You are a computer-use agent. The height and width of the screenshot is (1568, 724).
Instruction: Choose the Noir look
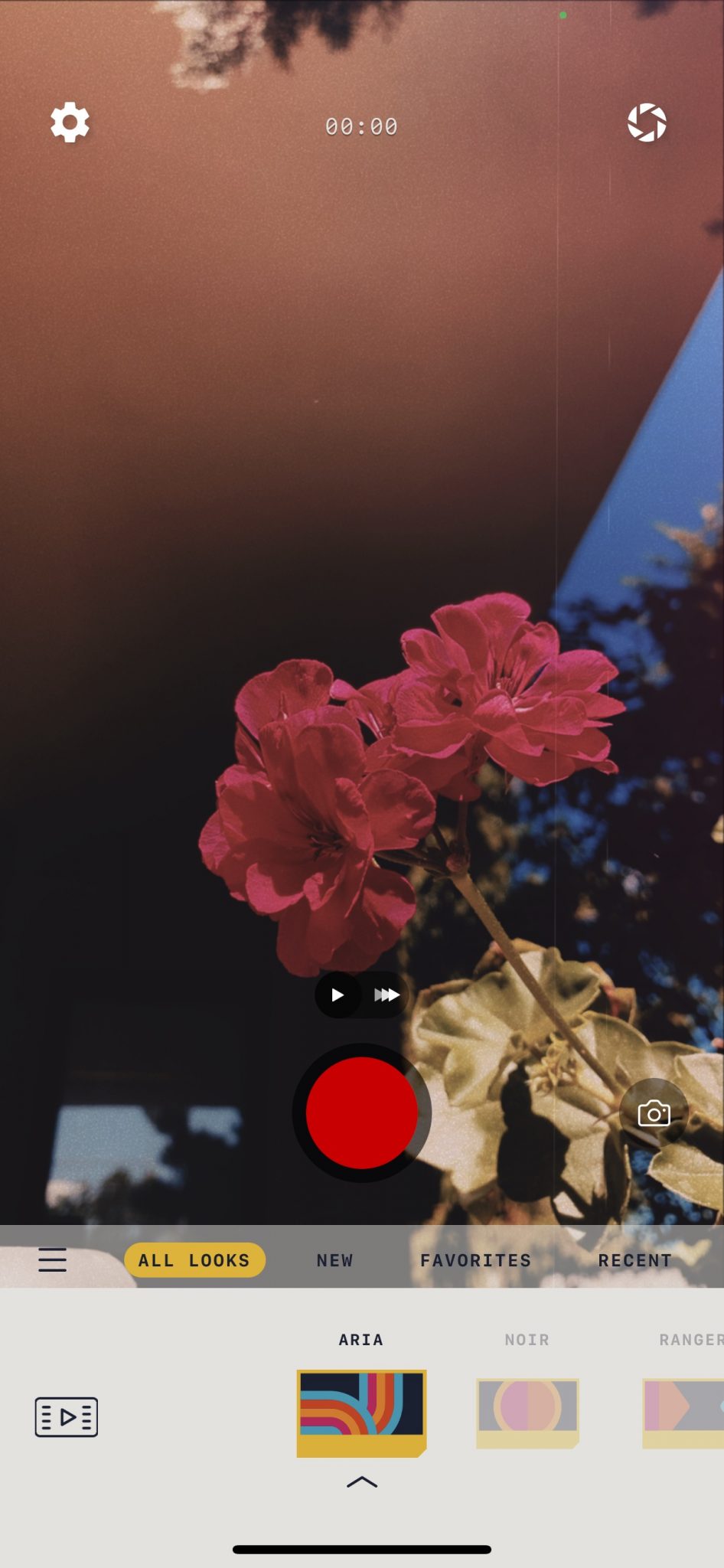coord(527,1412)
